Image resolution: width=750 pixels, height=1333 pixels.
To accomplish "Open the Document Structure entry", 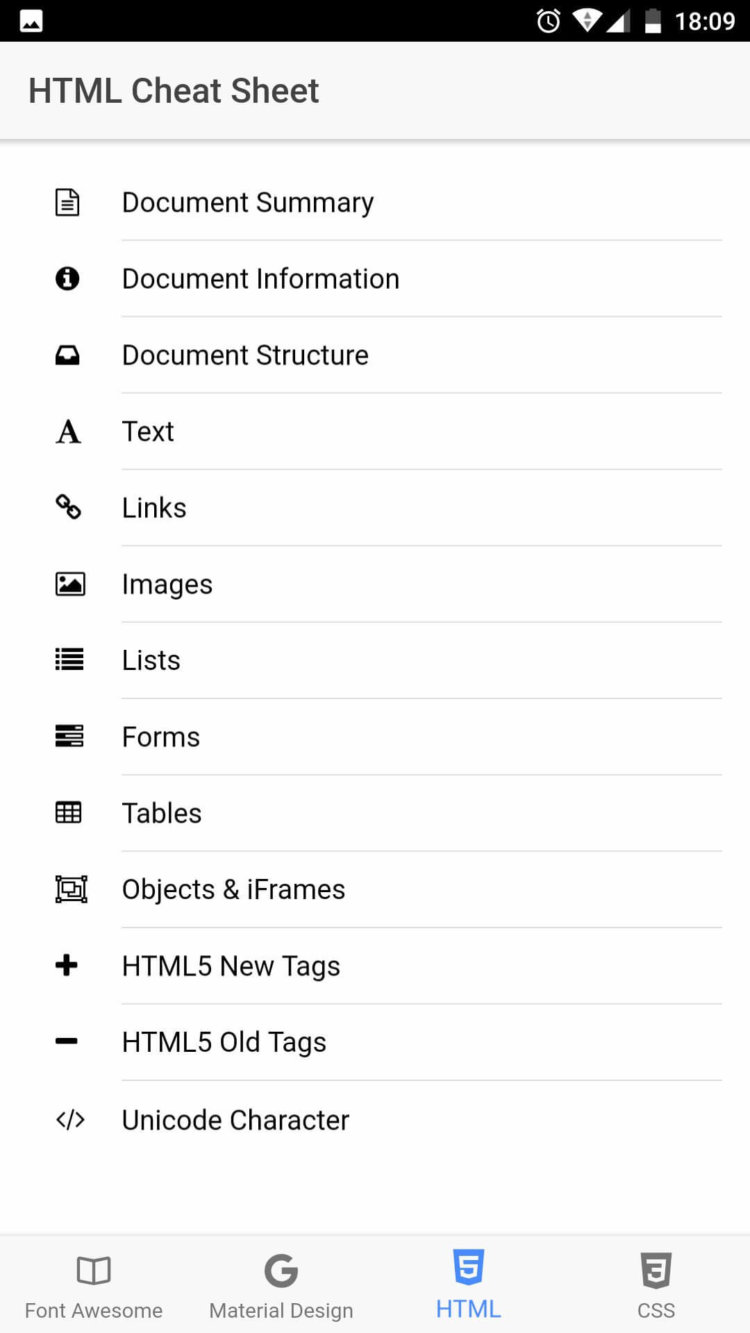I will pyautogui.click(x=245, y=355).
